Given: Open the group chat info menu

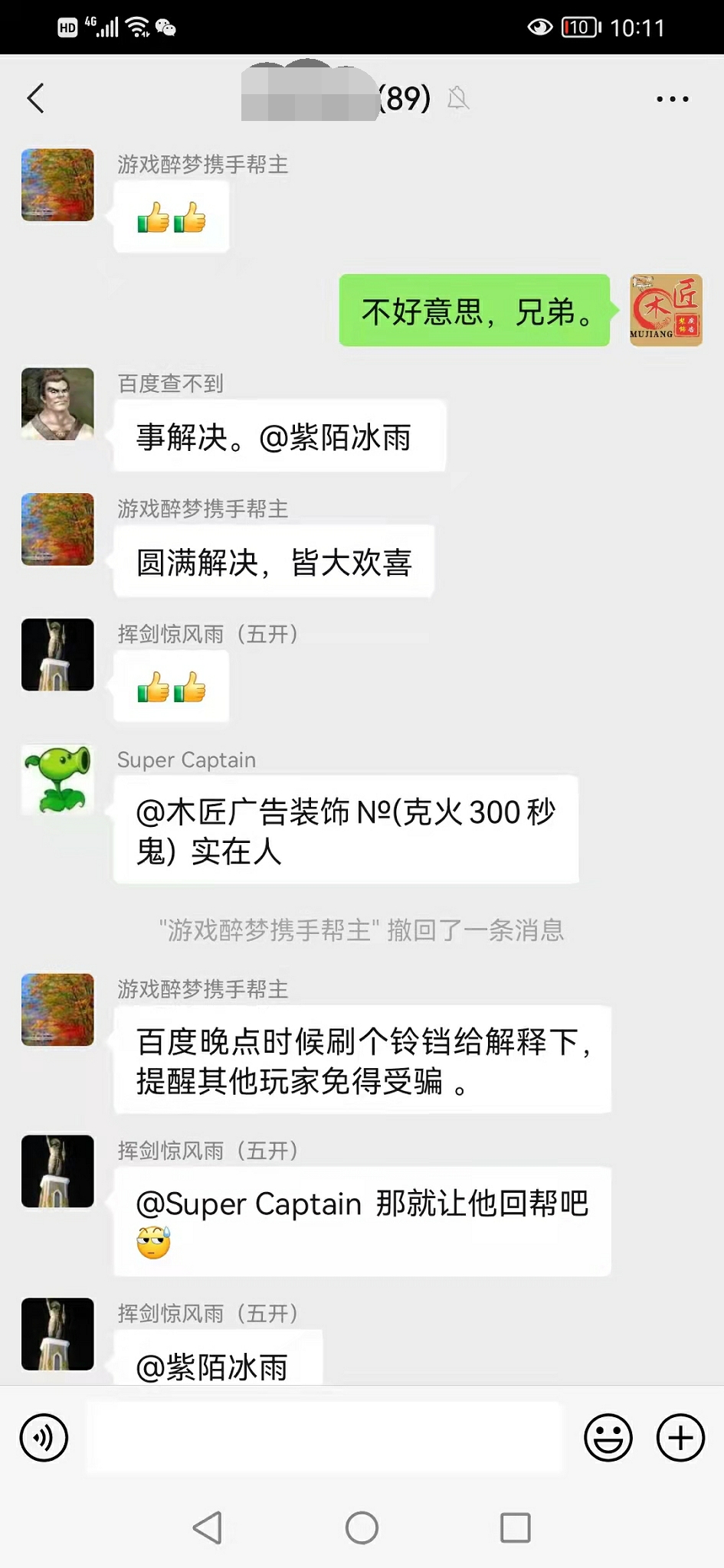Looking at the screenshot, I should tap(672, 99).
